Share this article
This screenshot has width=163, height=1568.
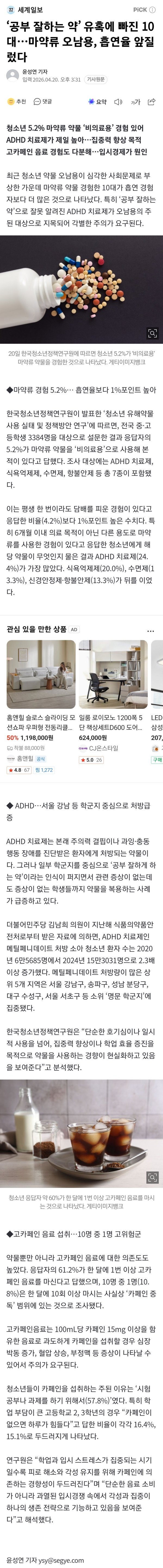pos(152,102)
